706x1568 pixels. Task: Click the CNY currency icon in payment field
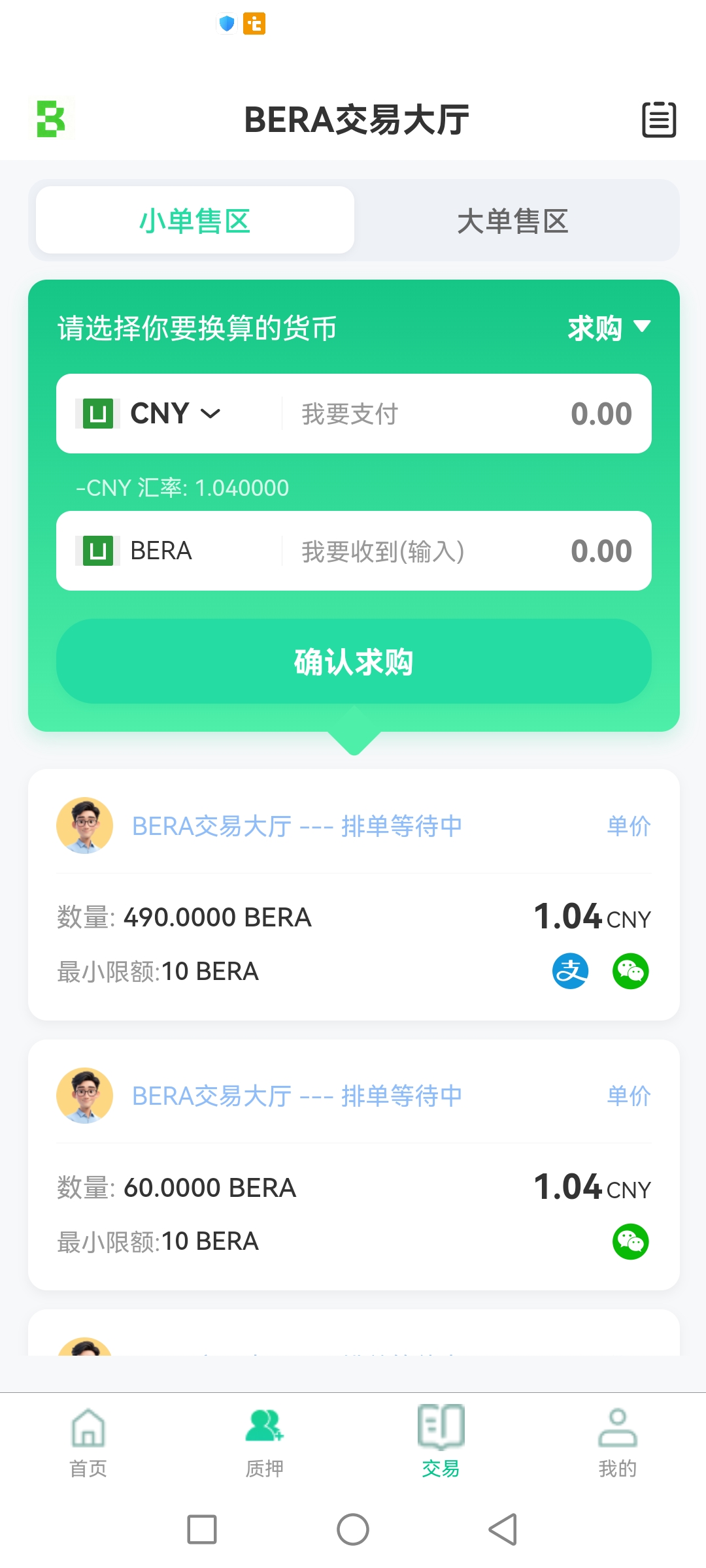click(x=98, y=413)
